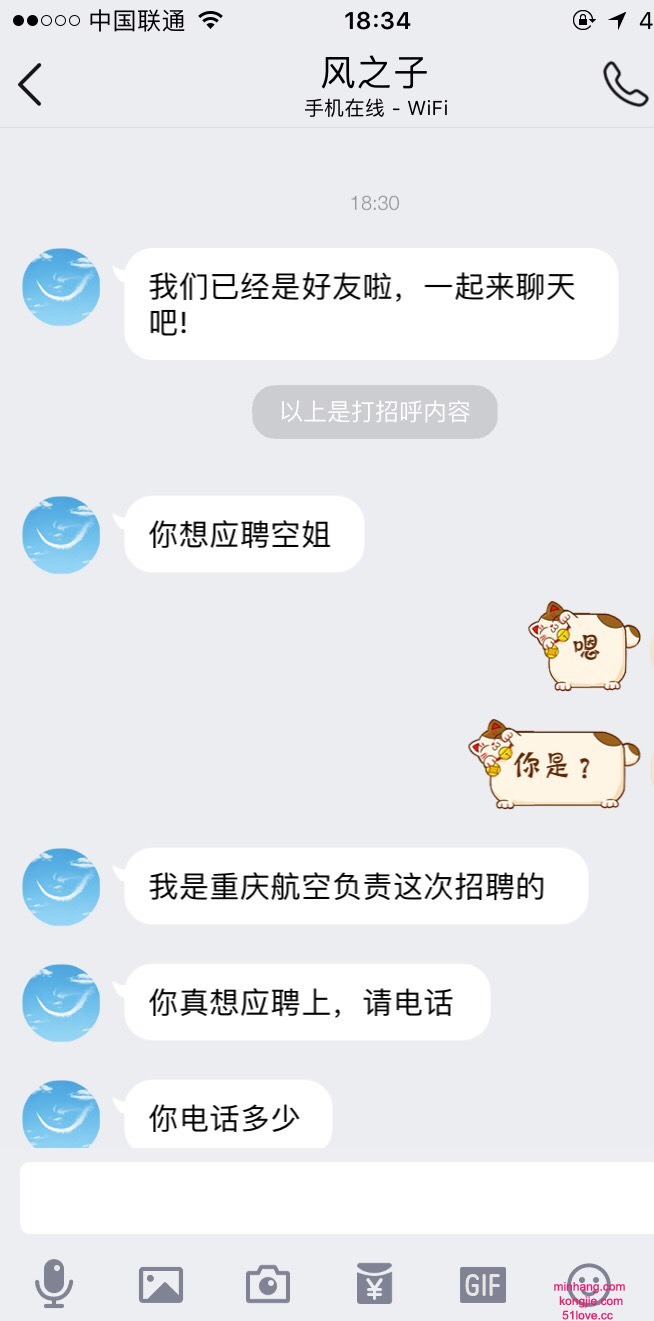Image resolution: width=654 pixels, height=1321 pixels.
Task: Open the GIF picker
Action: pos(482,1284)
